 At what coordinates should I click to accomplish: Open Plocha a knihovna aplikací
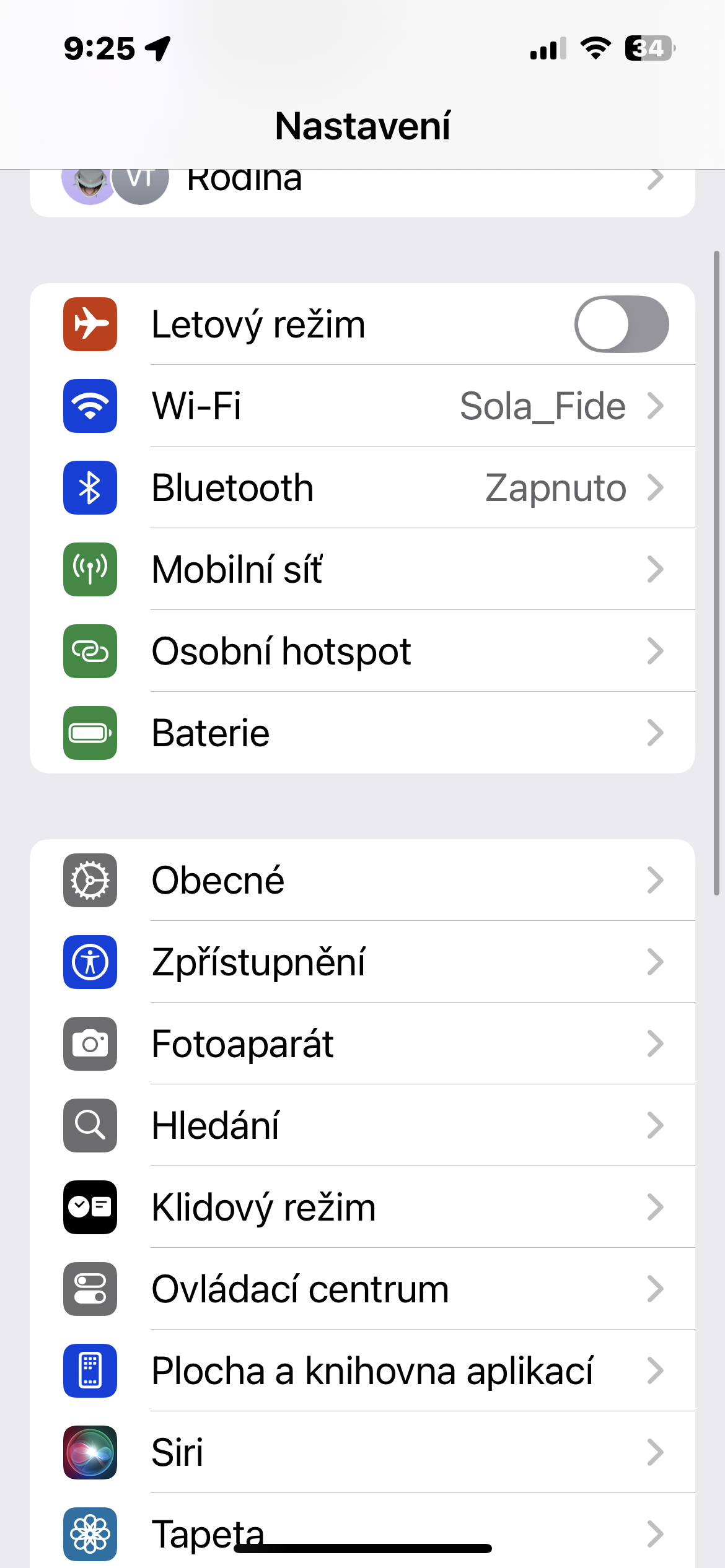click(x=362, y=1371)
